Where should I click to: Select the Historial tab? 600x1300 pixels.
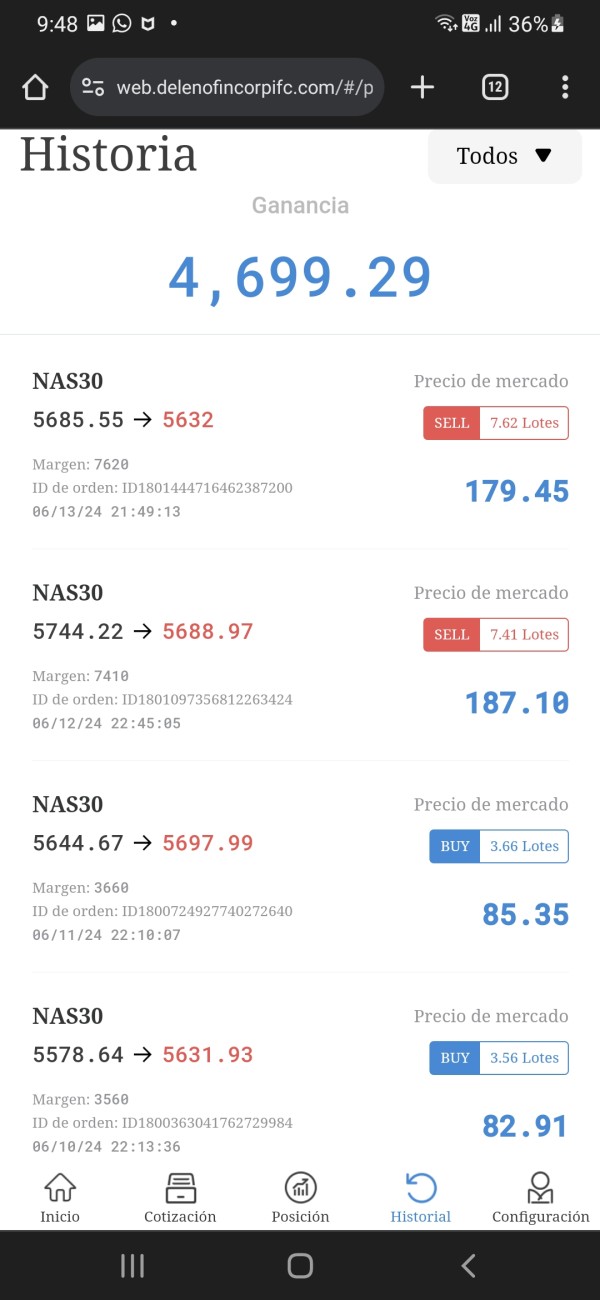(420, 1197)
